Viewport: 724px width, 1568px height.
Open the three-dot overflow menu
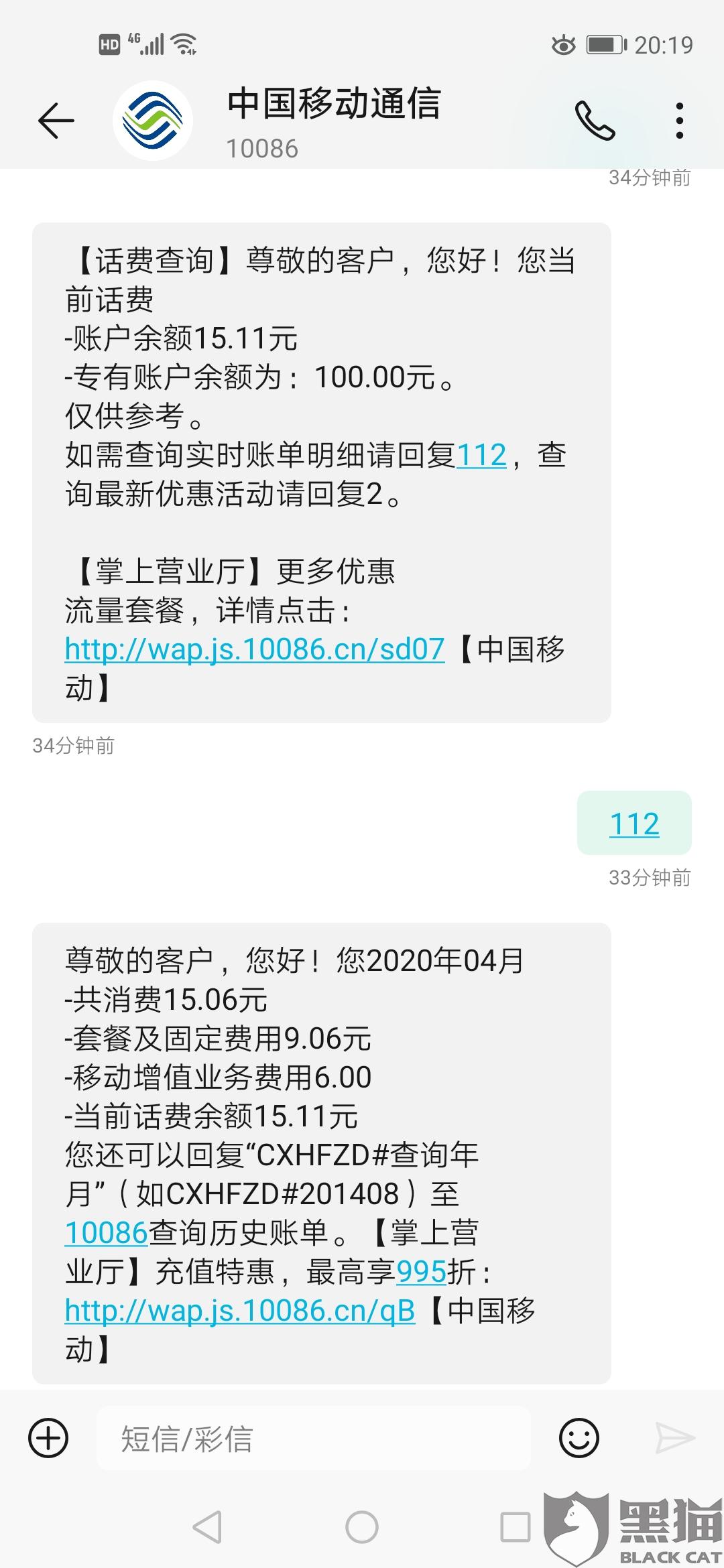click(680, 121)
